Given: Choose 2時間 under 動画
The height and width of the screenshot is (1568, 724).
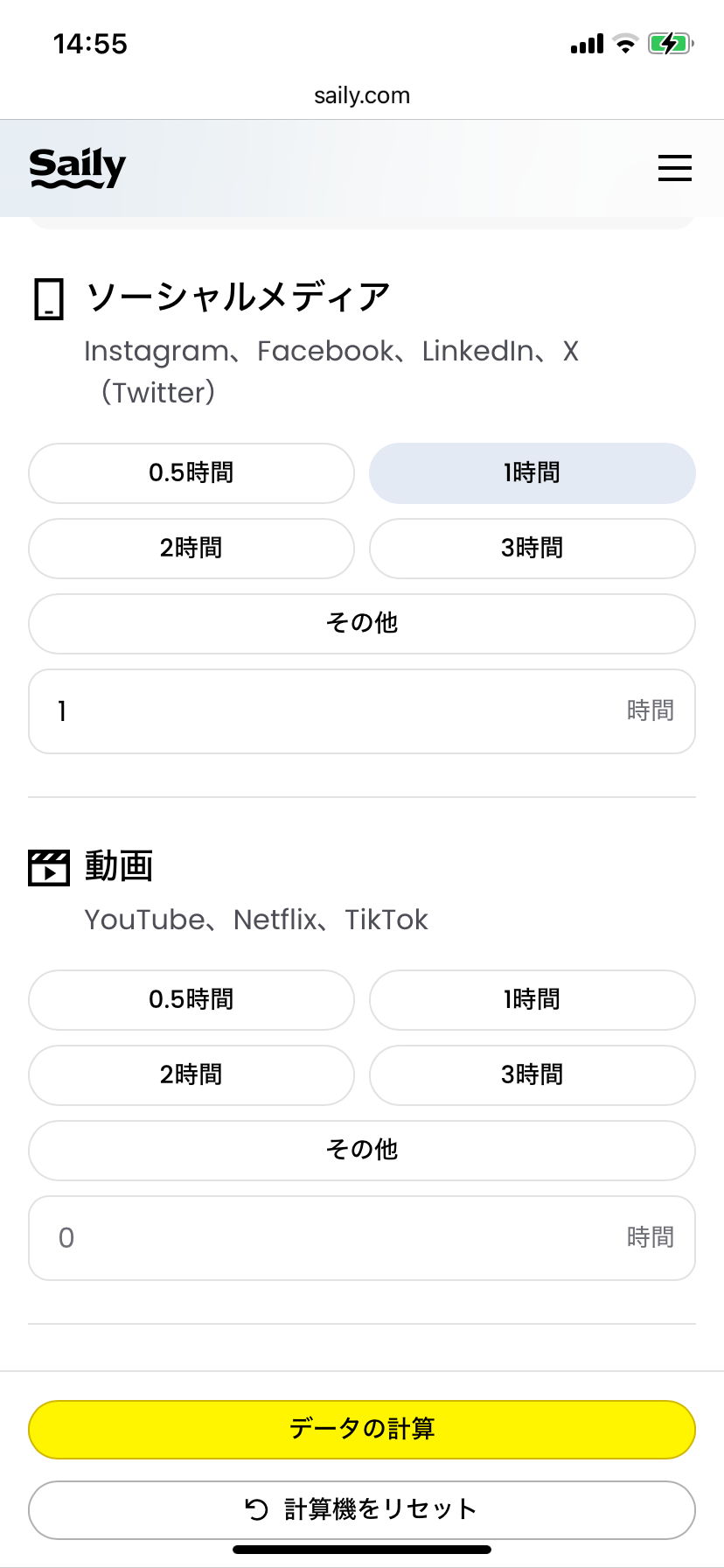Looking at the screenshot, I should (x=191, y=1075).
